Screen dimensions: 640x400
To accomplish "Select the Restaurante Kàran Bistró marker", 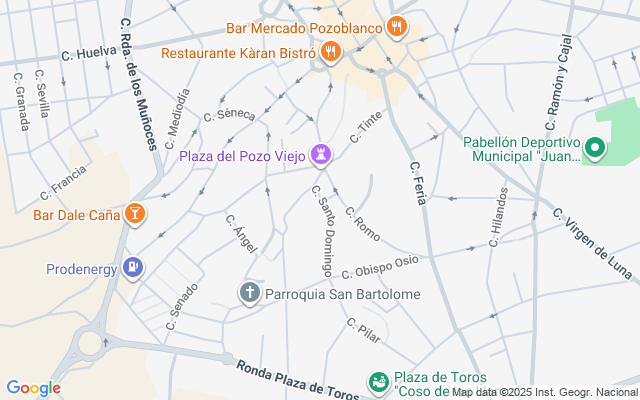I will (x=330, y=51).
